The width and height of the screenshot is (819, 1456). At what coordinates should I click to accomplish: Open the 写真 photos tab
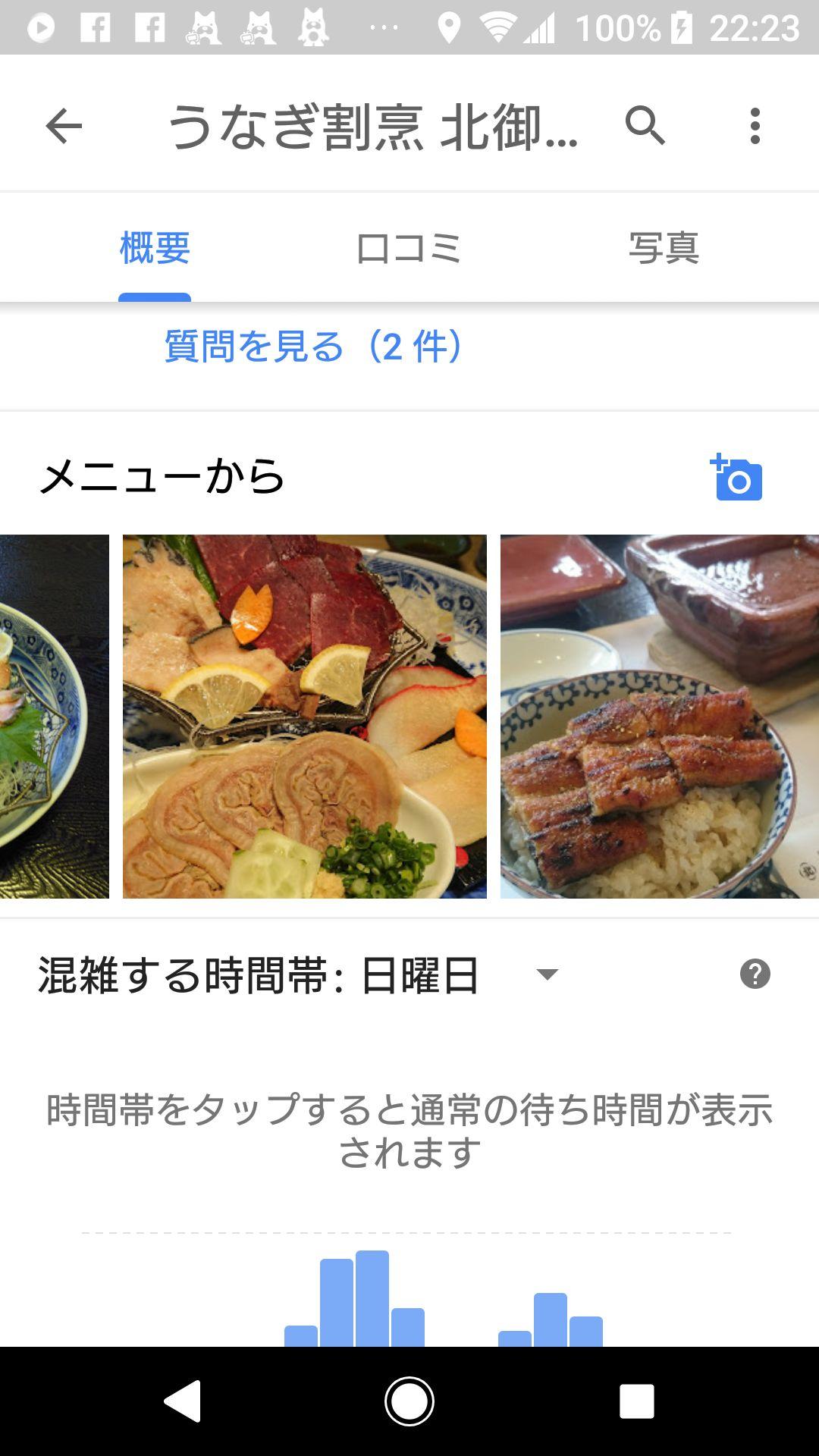coord(665,247)
